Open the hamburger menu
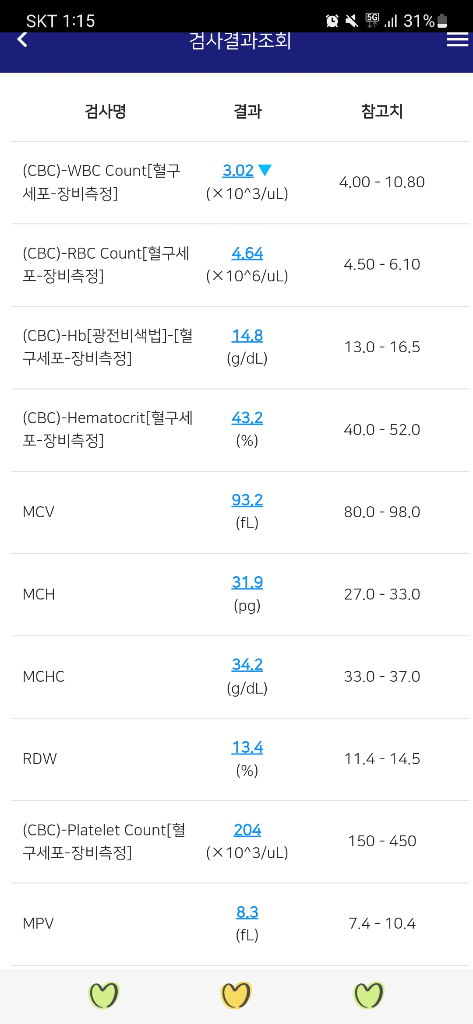The width and height of the screenshot is (473, 1024). click(457, 40)
